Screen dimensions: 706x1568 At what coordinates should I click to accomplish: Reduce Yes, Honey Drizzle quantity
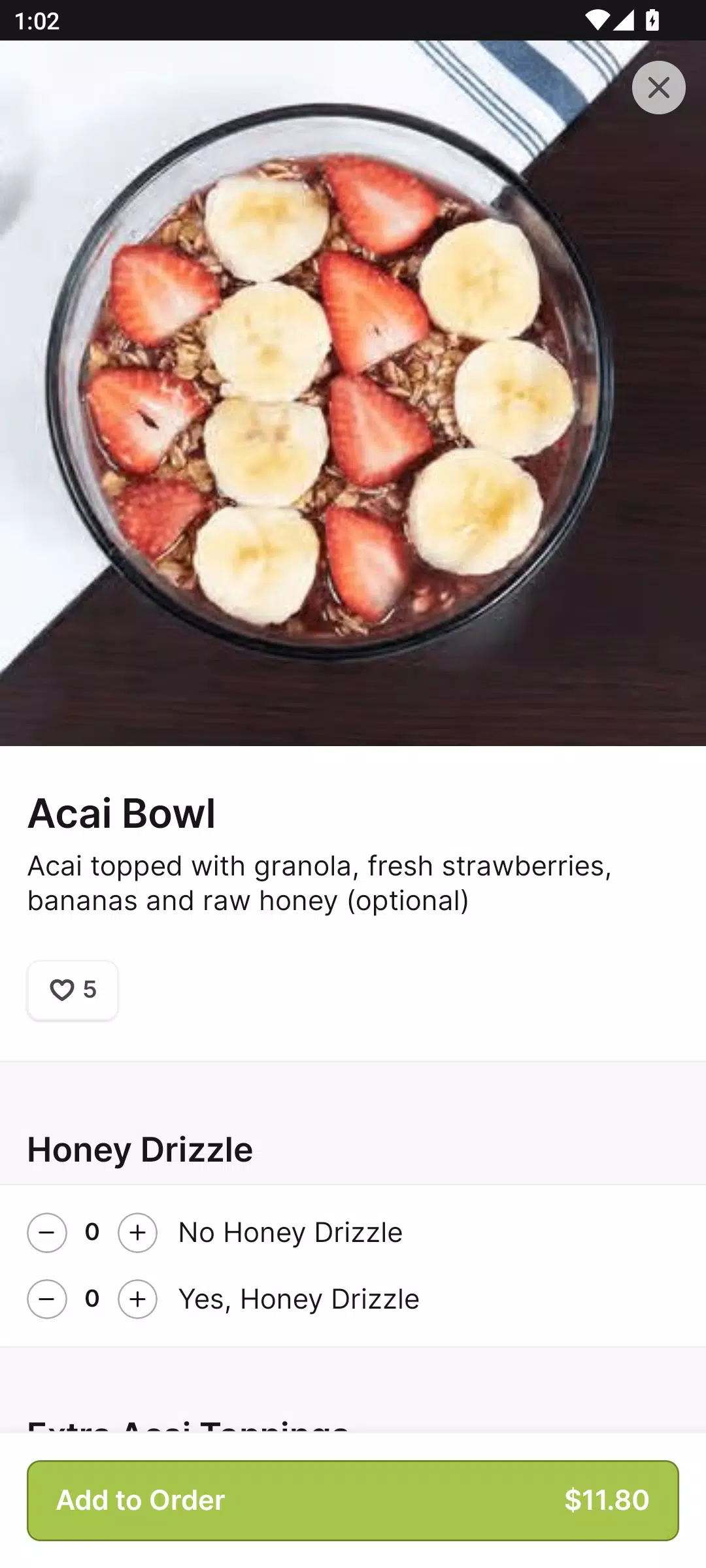[x=47, y=1299]
